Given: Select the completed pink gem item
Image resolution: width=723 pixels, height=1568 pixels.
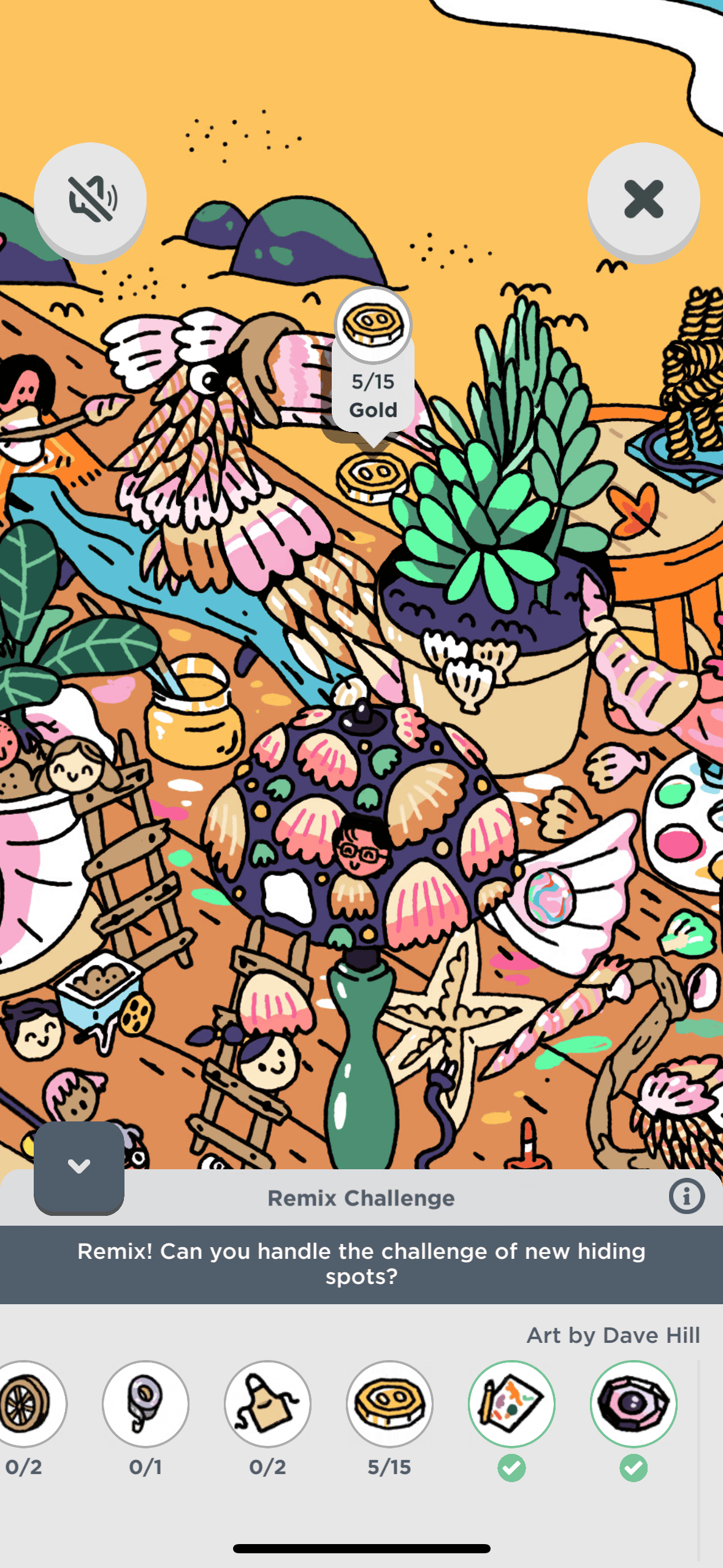Looking at the screenshot, I should pyautogui.click(x=633, y=1404).
